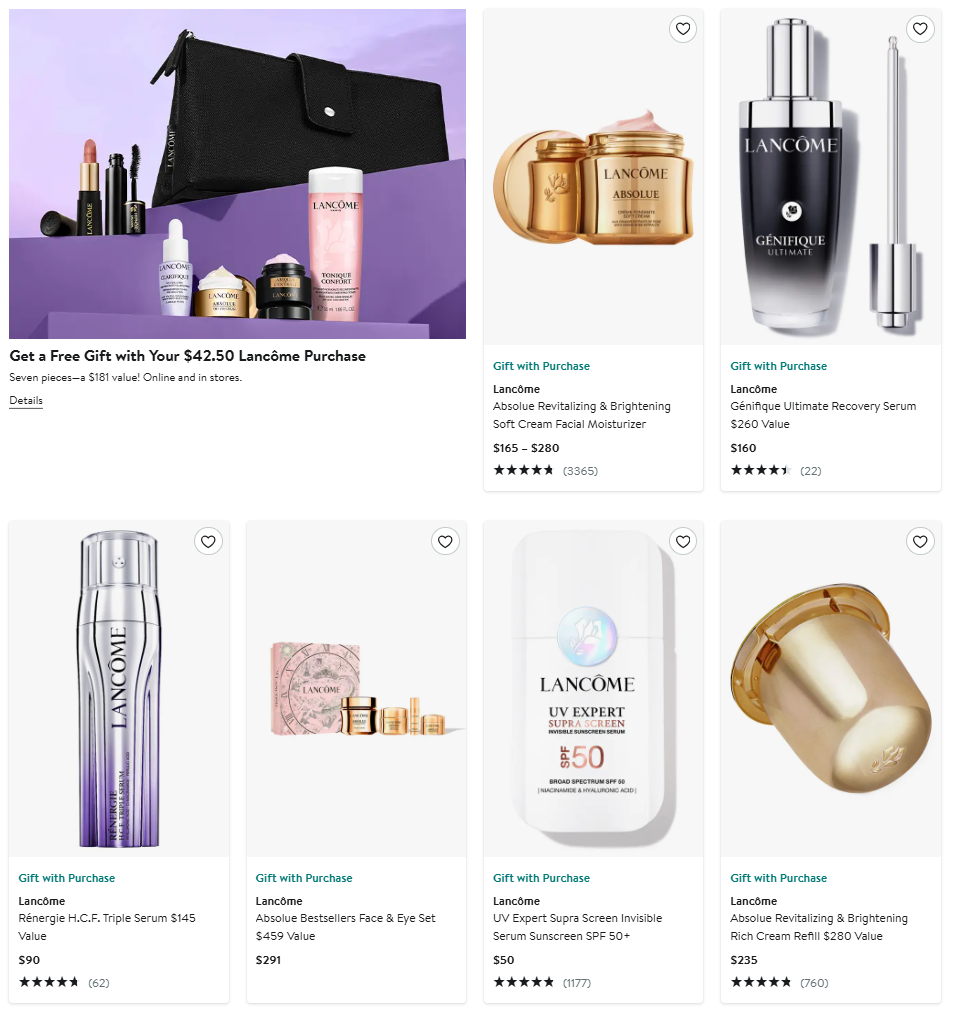This screenshot has width=957, height=1014.
Task: Favorite the Absolue Soft Cream Facial Moisturizer
Action: 683,29
